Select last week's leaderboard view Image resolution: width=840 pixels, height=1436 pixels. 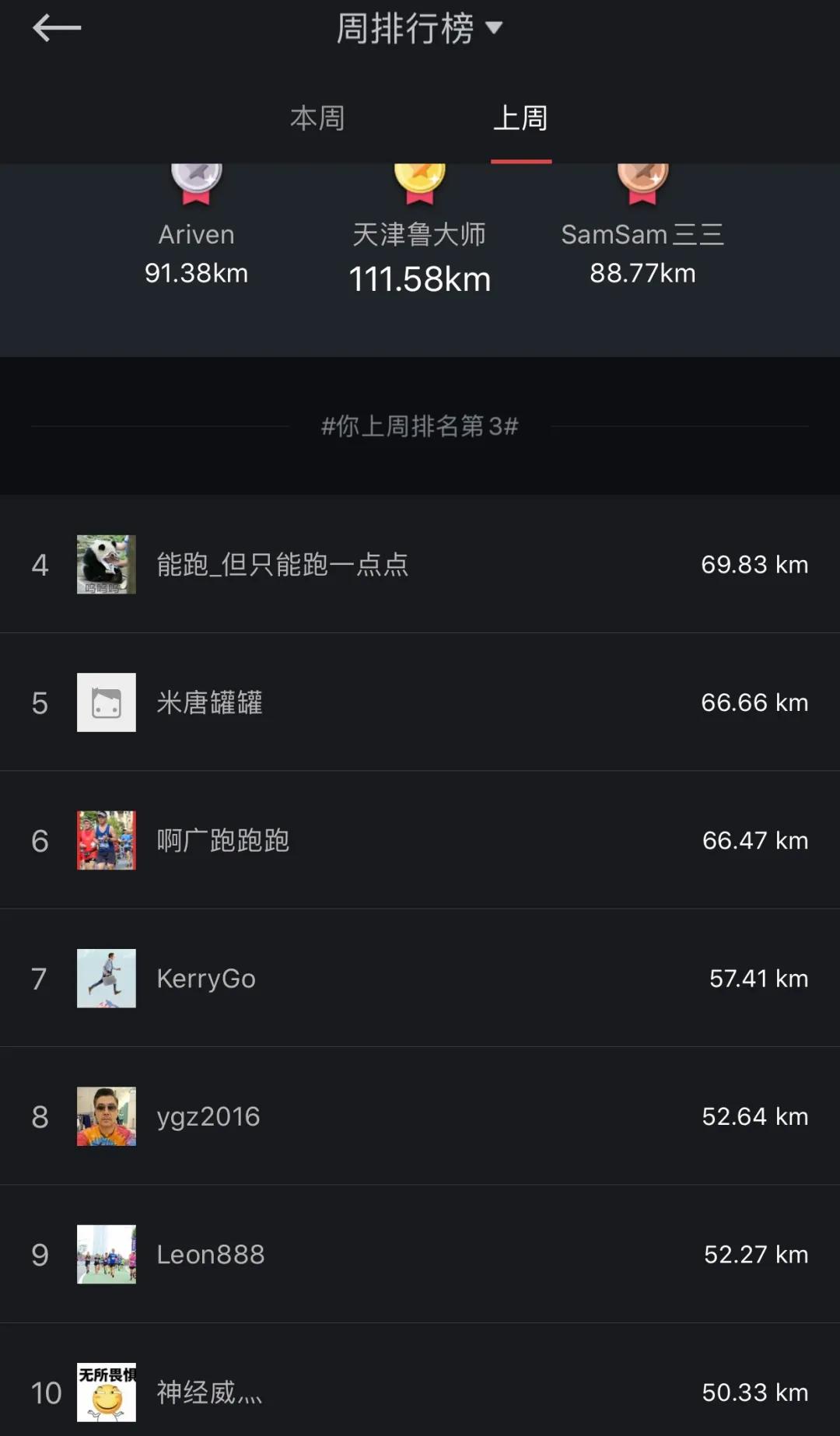[521, 118]
